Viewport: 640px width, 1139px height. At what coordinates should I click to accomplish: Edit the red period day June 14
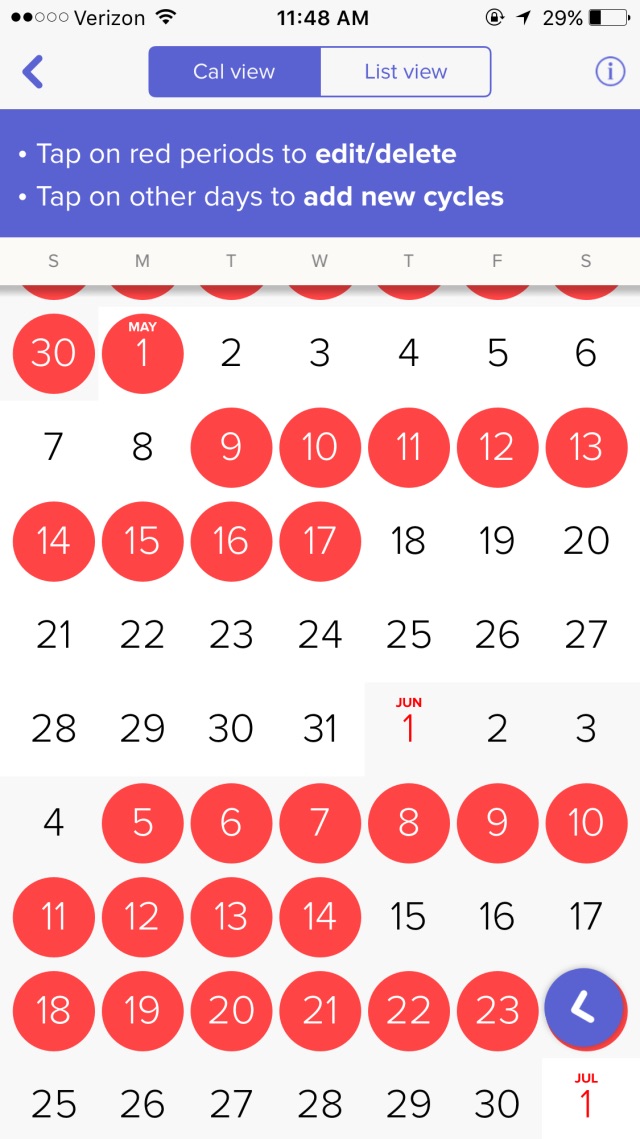[320, 916]
